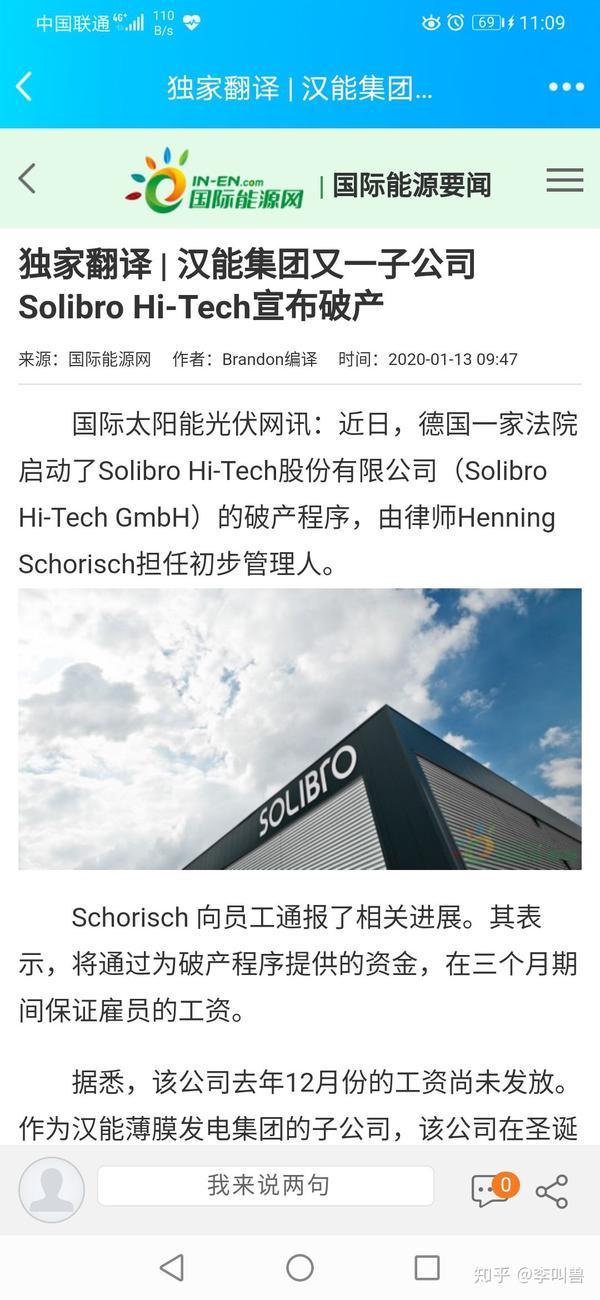Tap the 我来说两句 comment field

coord(266,1186)
